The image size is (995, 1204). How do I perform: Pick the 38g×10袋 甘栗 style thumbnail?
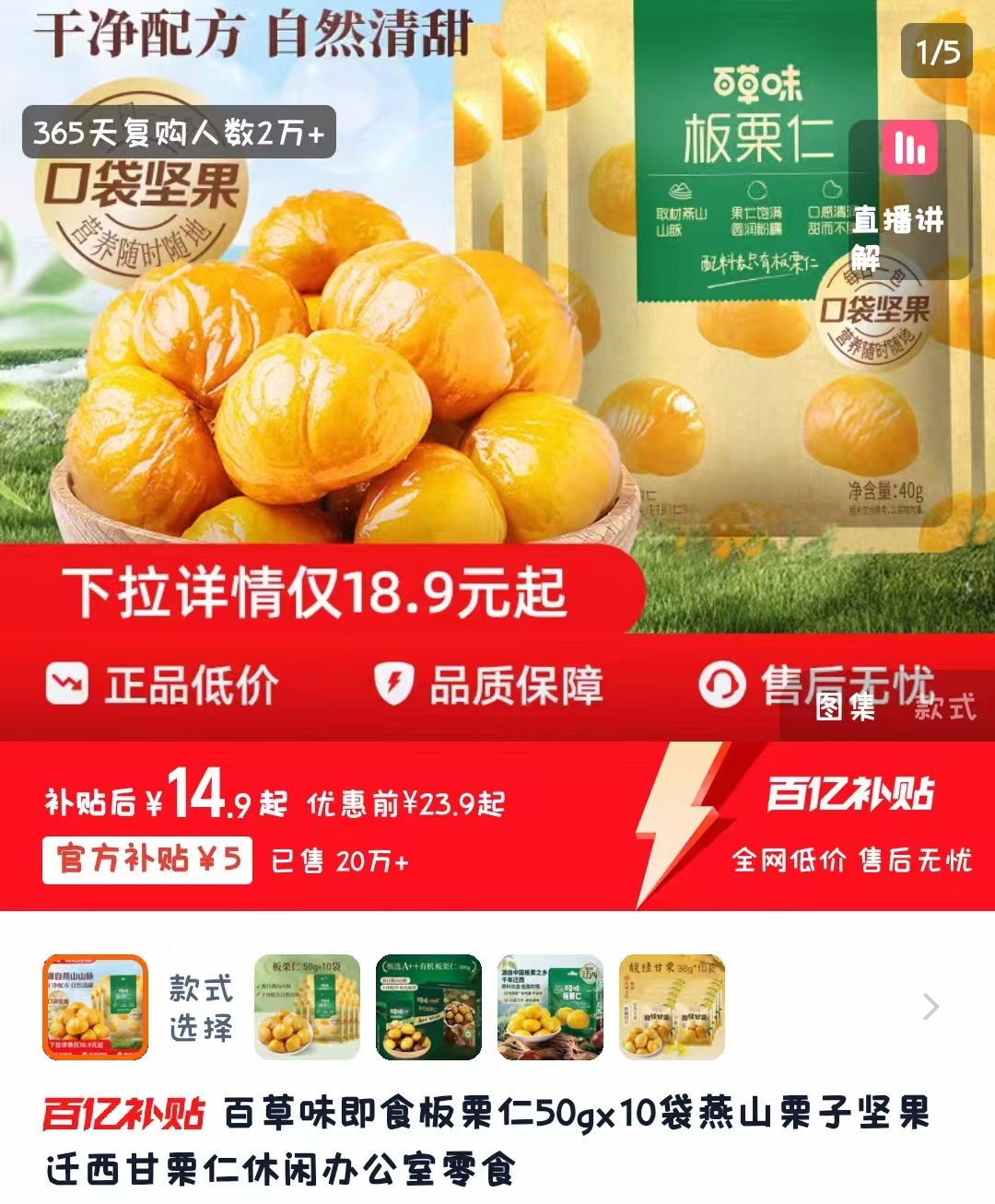click(x=672, y=1007)
